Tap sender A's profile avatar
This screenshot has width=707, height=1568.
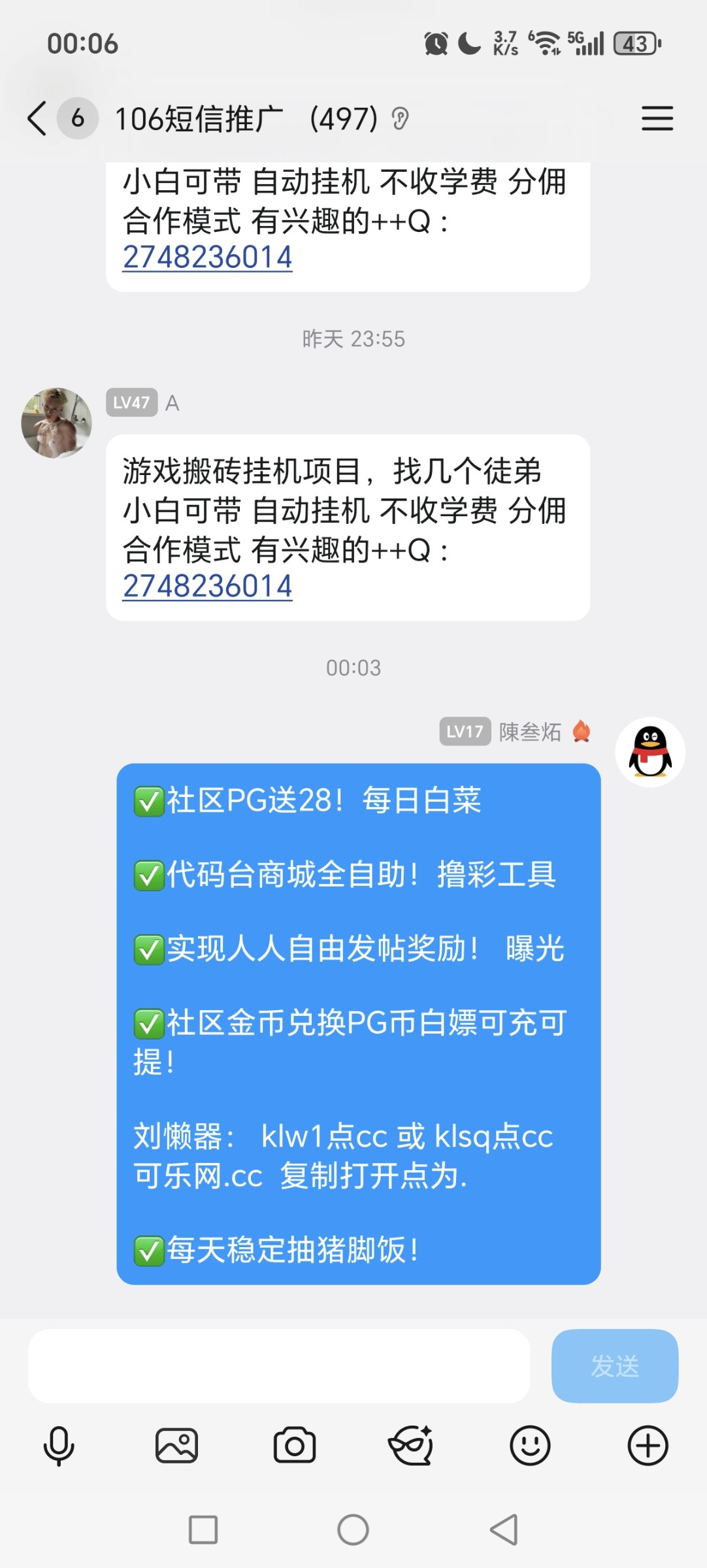[x=56, y=421]
